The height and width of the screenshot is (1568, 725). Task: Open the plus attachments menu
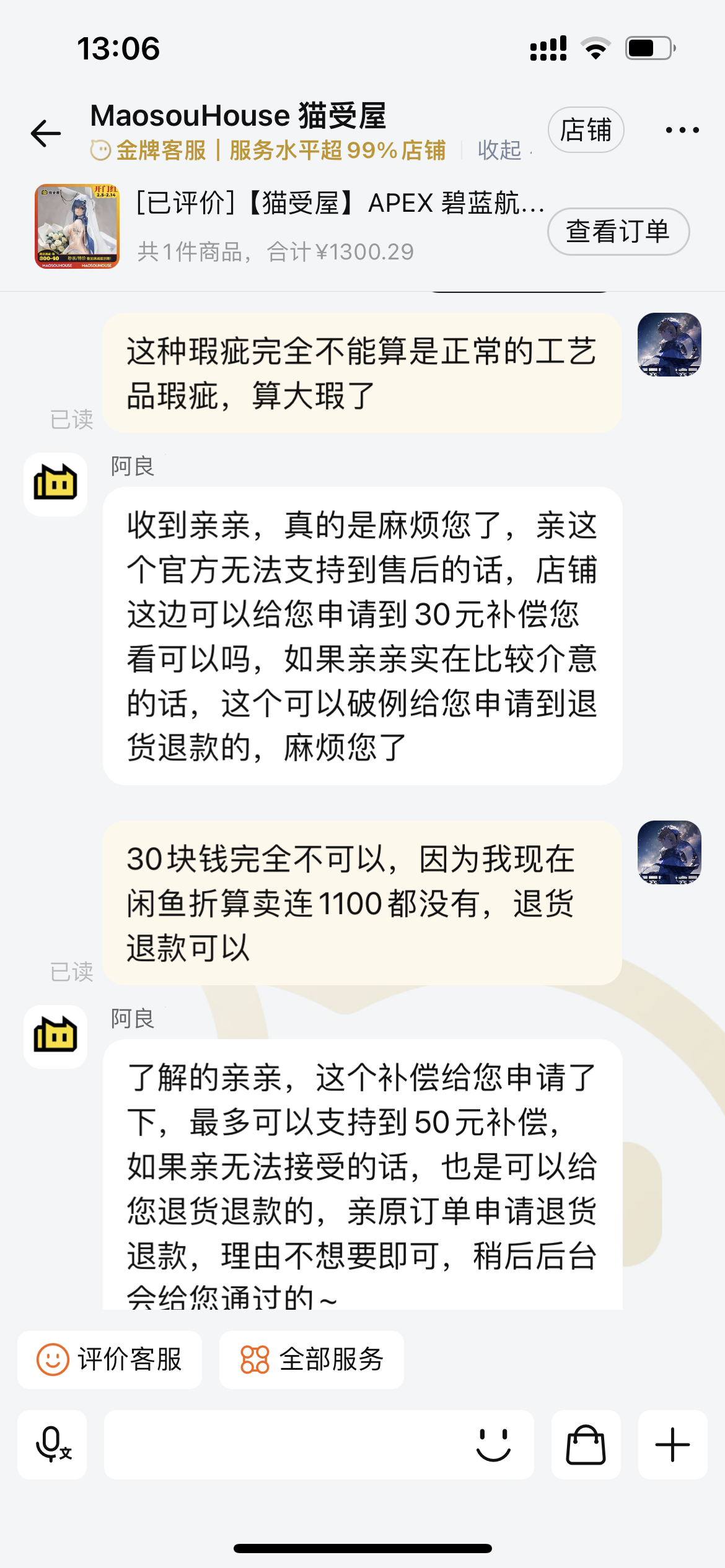[672, 1445]
